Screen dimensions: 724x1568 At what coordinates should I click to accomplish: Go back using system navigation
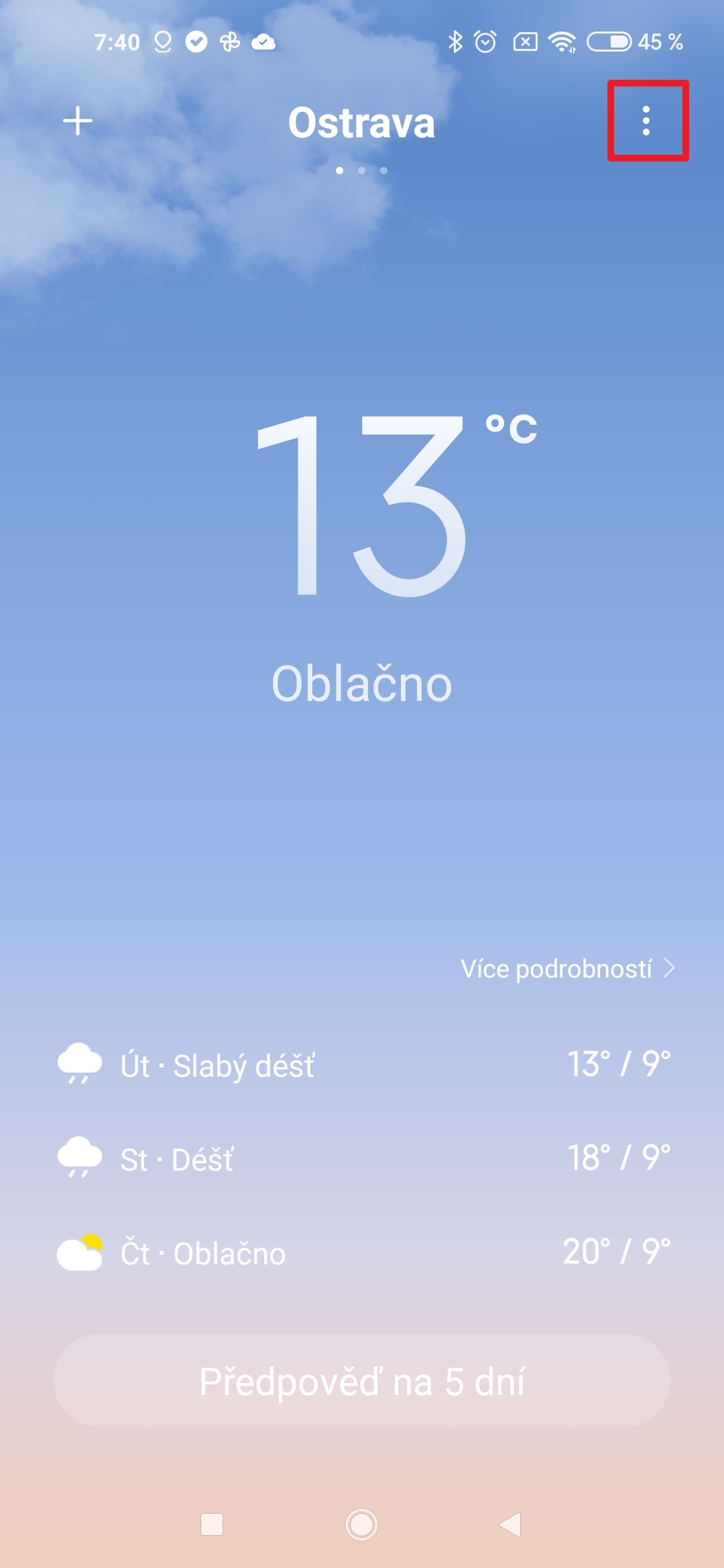(511, 1524)
